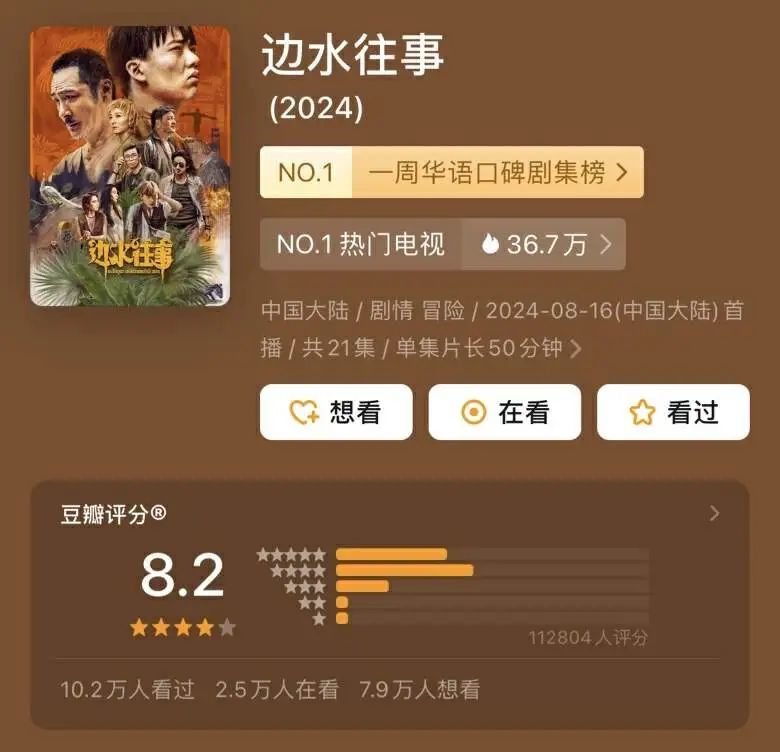Open the 一周华语口碑剧集榜 ranking

[x=451, y=172]
